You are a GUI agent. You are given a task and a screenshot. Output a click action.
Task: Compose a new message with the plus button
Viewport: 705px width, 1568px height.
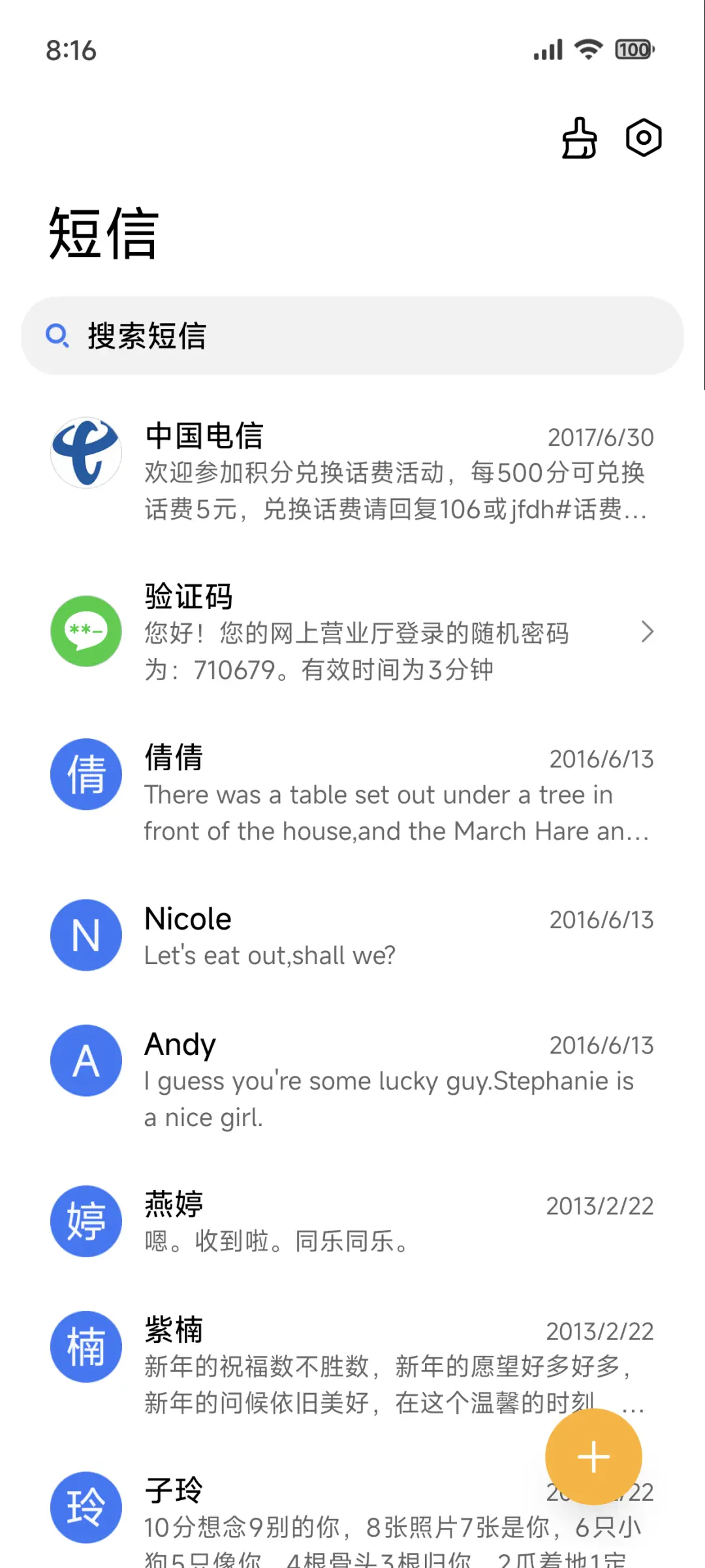pyautogui.click(x=593, y=1457)
